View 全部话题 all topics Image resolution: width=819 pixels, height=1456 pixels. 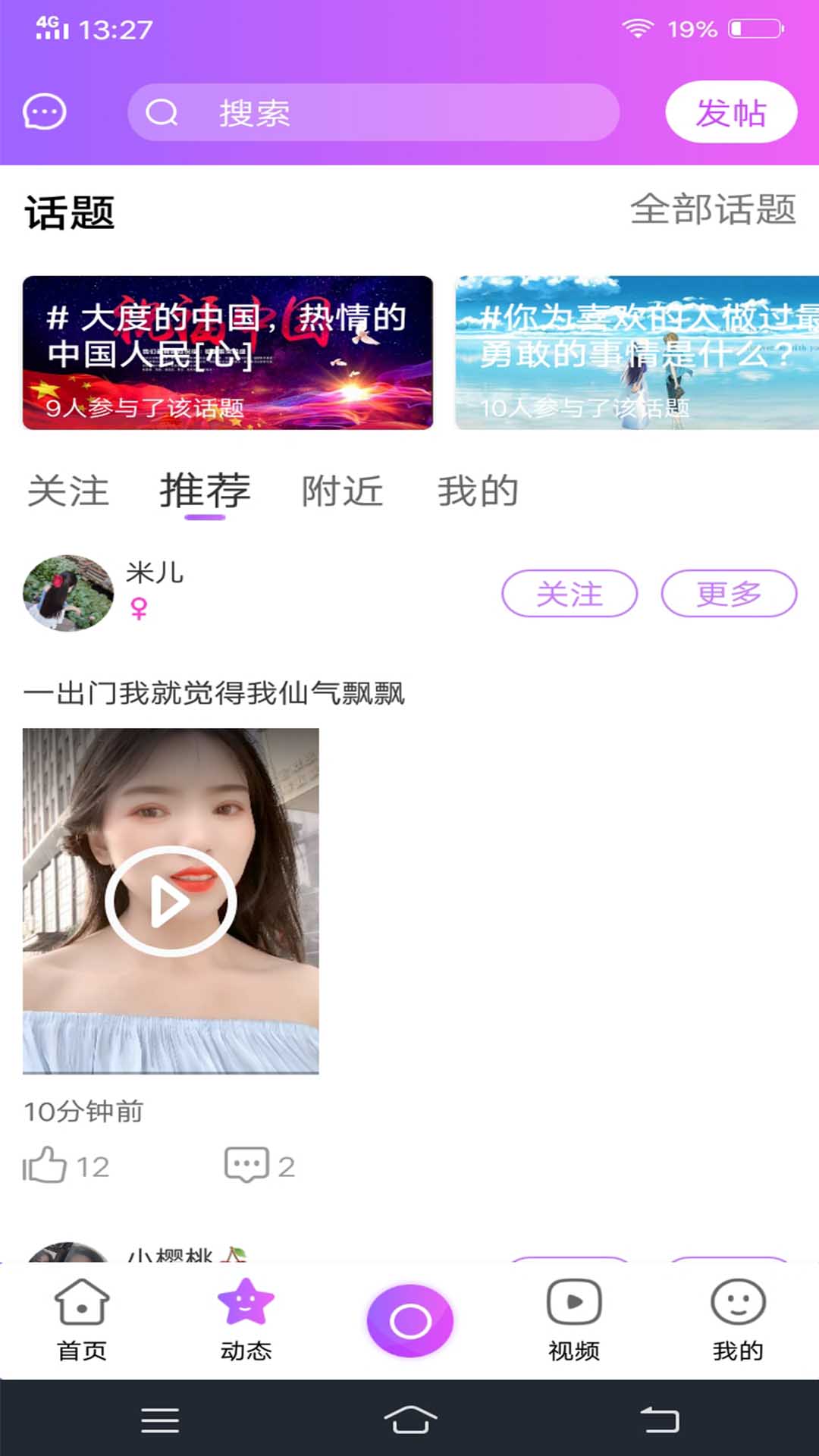point(712,209)
